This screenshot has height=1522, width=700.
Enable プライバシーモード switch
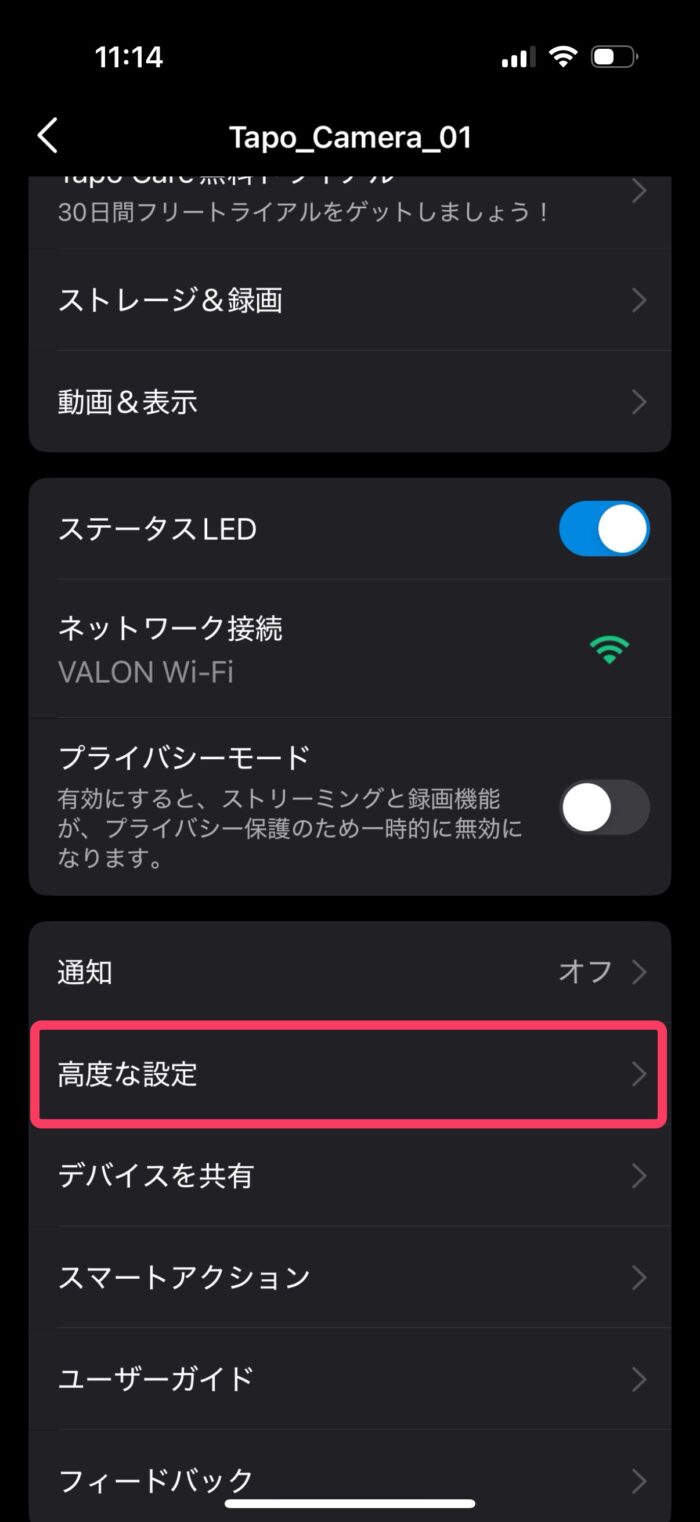603,807
